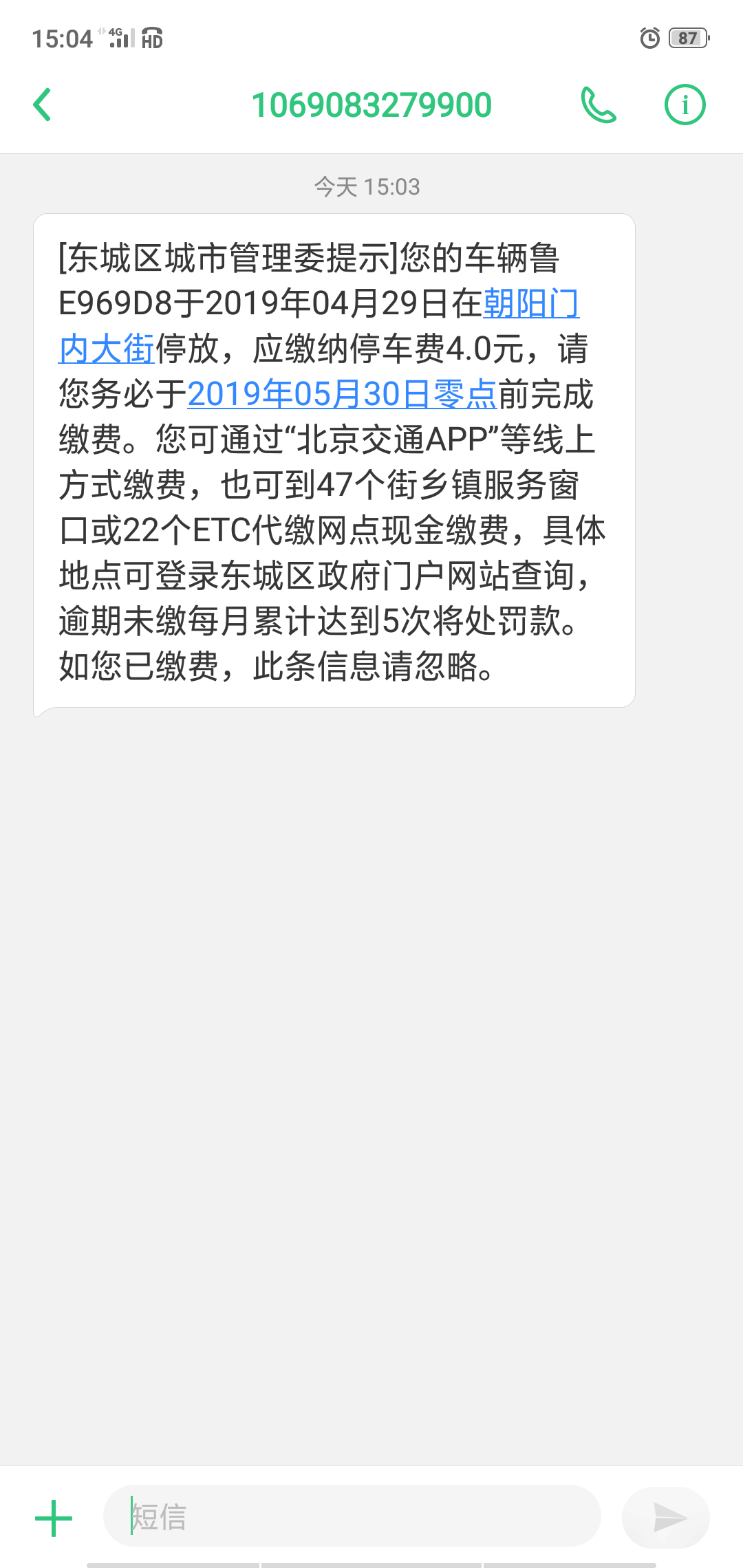Call the sender 1069083279900

click(x=599, y=105)
